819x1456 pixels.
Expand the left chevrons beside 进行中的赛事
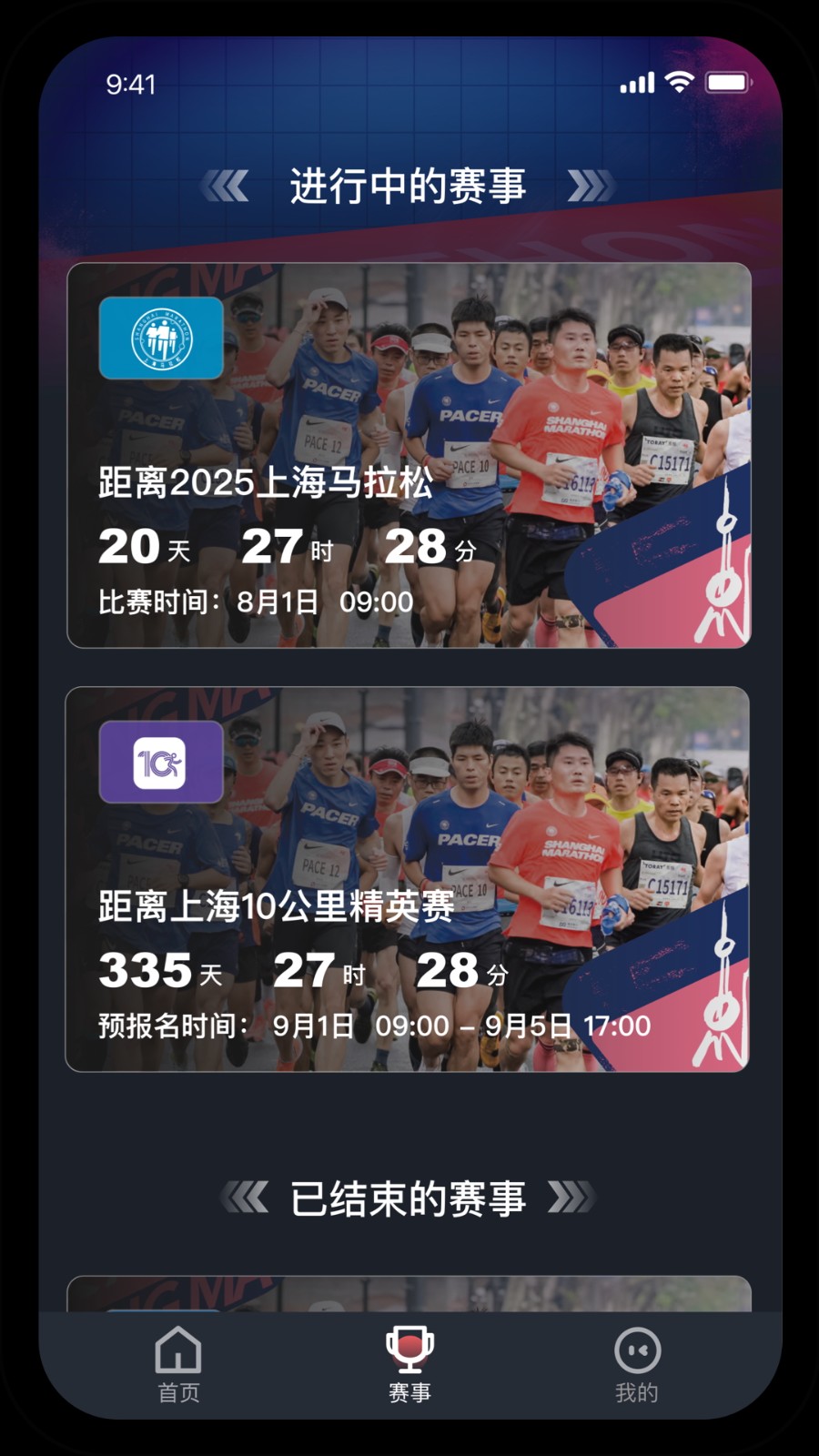225,184
